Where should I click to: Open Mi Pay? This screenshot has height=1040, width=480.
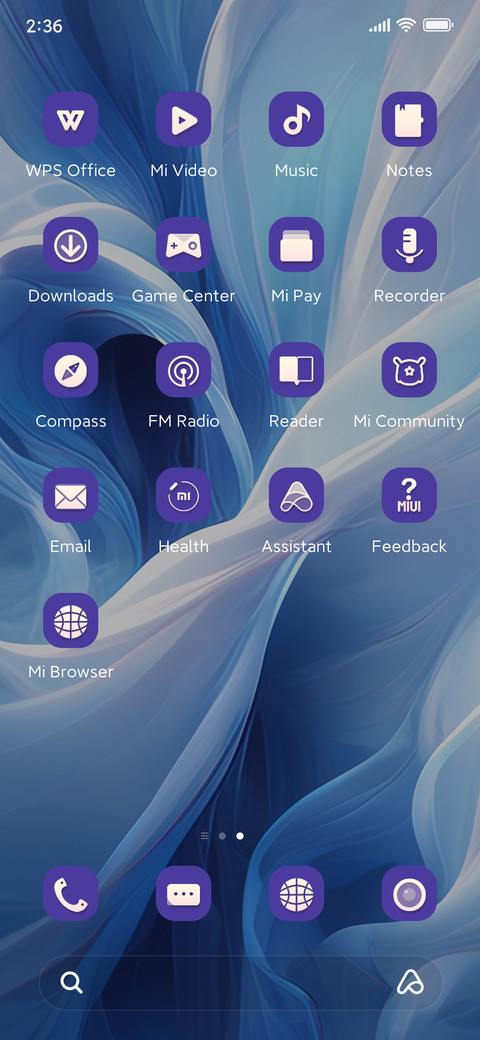[x=296, y=245]
